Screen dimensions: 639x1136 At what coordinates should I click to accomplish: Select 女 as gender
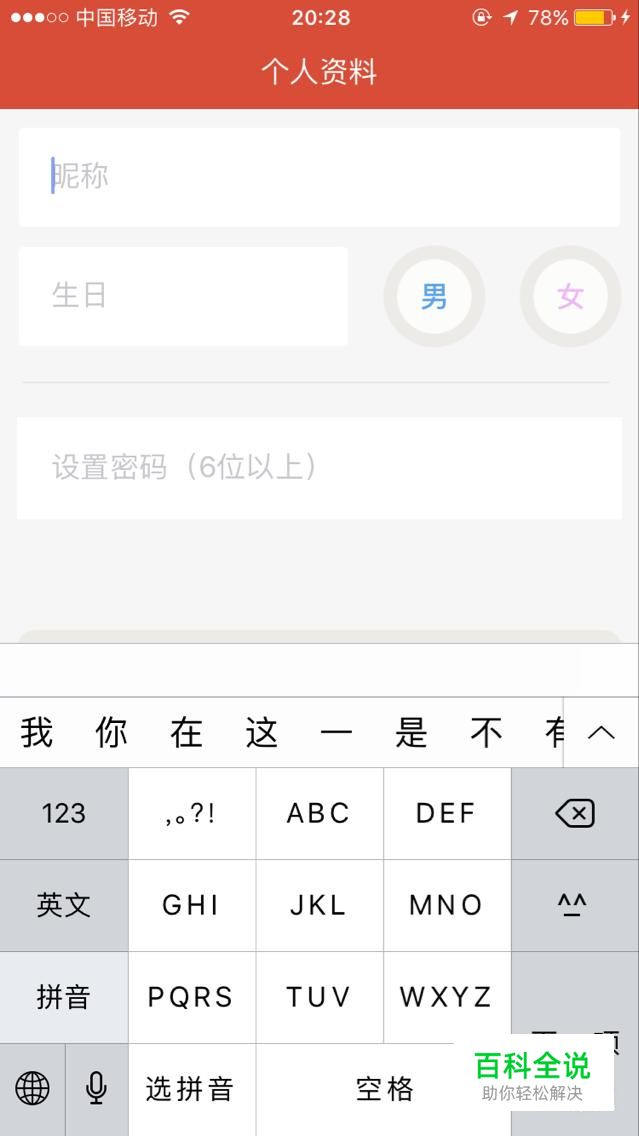pyautogui.click(x=570, y=296)
